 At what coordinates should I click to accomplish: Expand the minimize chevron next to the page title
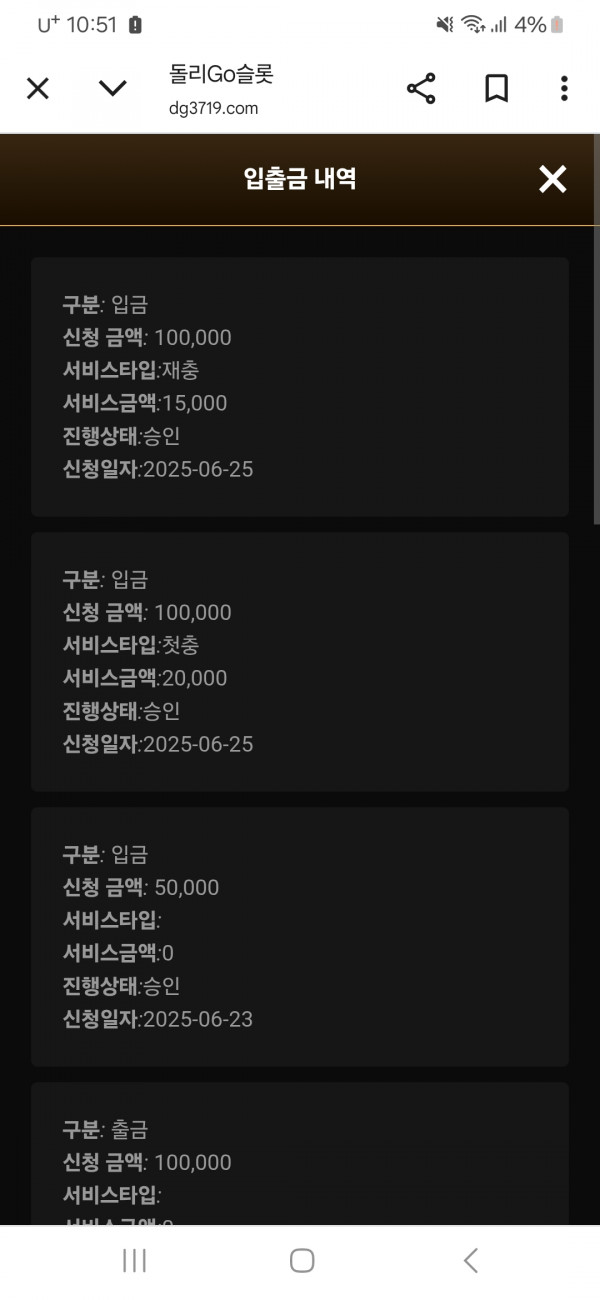(113, 89)
